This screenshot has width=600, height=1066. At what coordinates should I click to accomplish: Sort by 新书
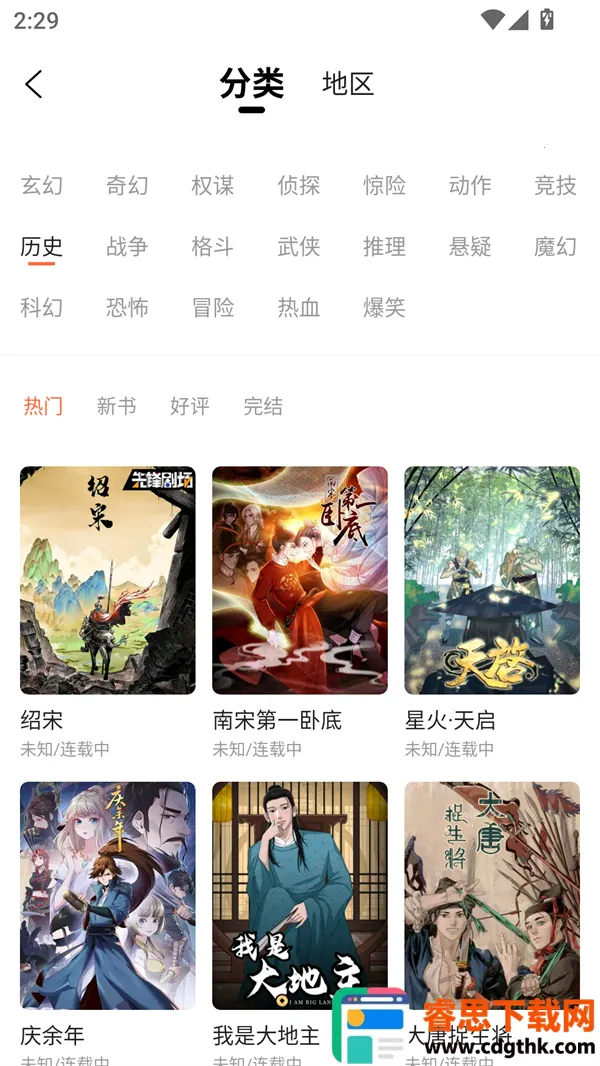pyautogui.click(x=116, y=406)
